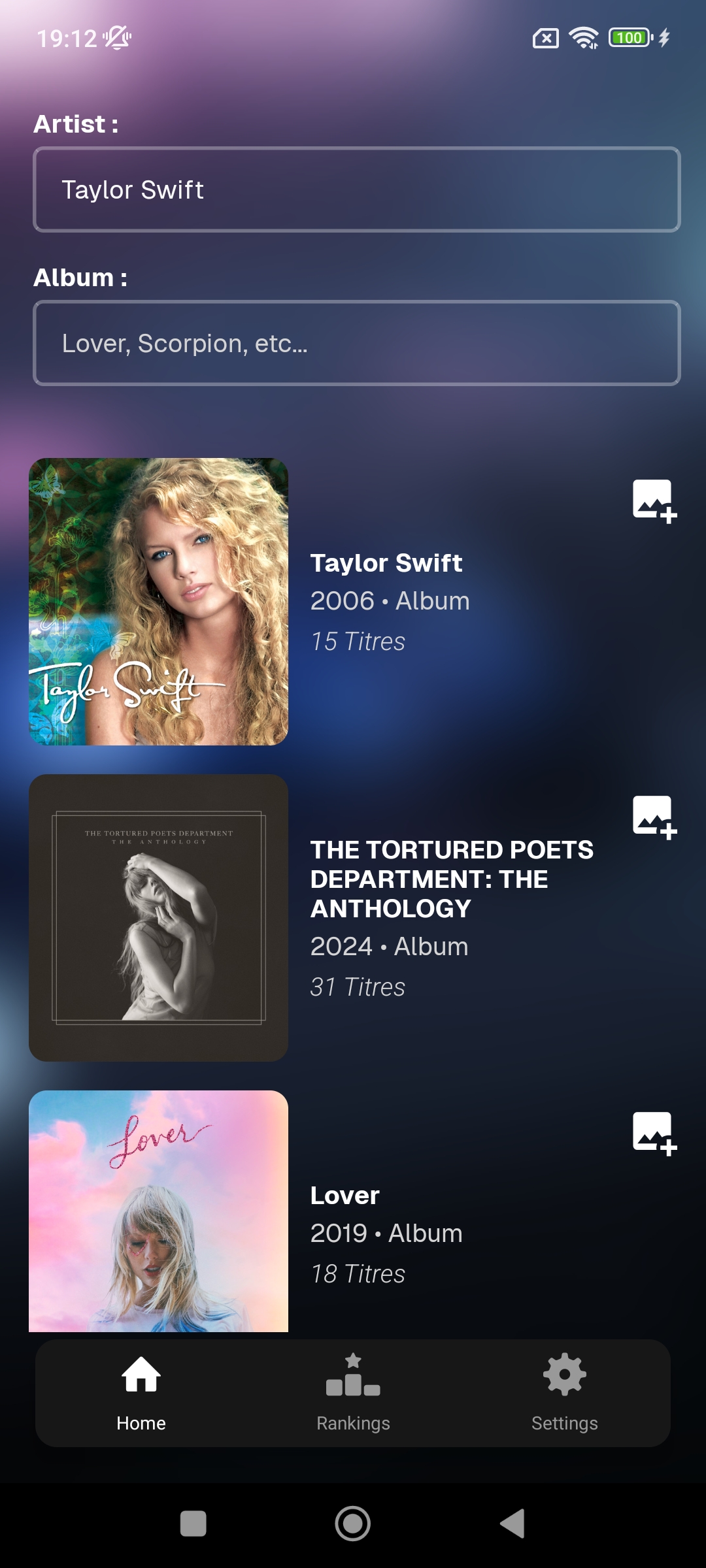Open the Settings tab
The width and height of the screenshot is (706, 1568).
coord(565,1393)
